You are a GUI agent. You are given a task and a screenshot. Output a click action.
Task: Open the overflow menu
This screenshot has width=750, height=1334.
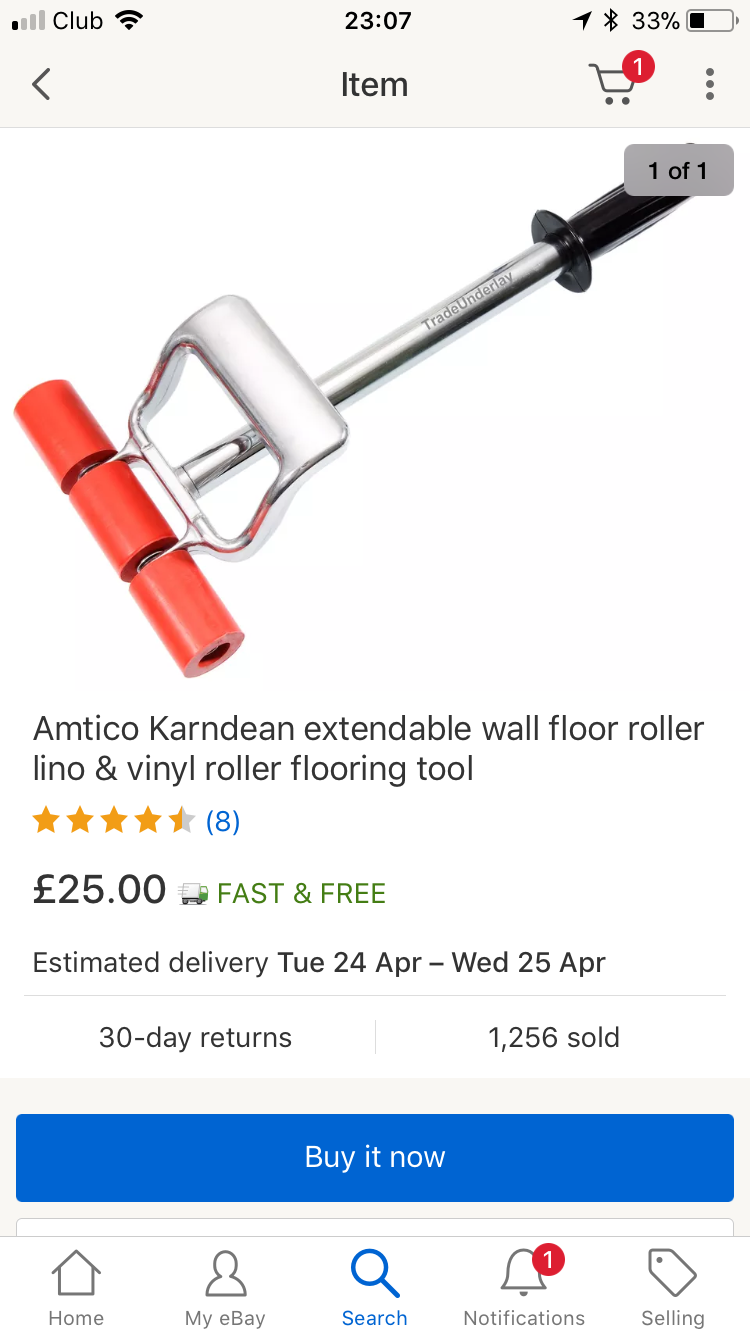pyautogui.click(x=709, y=85)
